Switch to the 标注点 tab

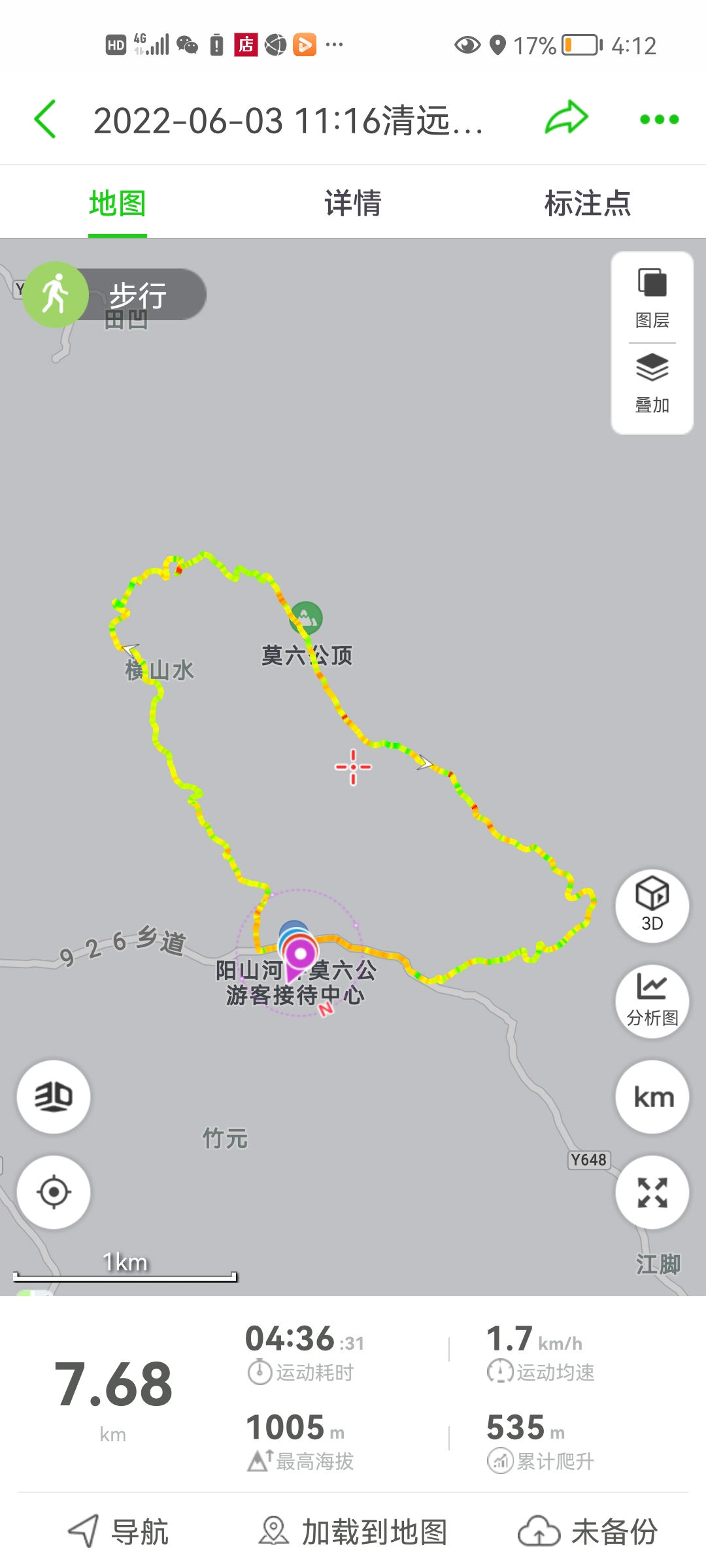coord(587,203)
